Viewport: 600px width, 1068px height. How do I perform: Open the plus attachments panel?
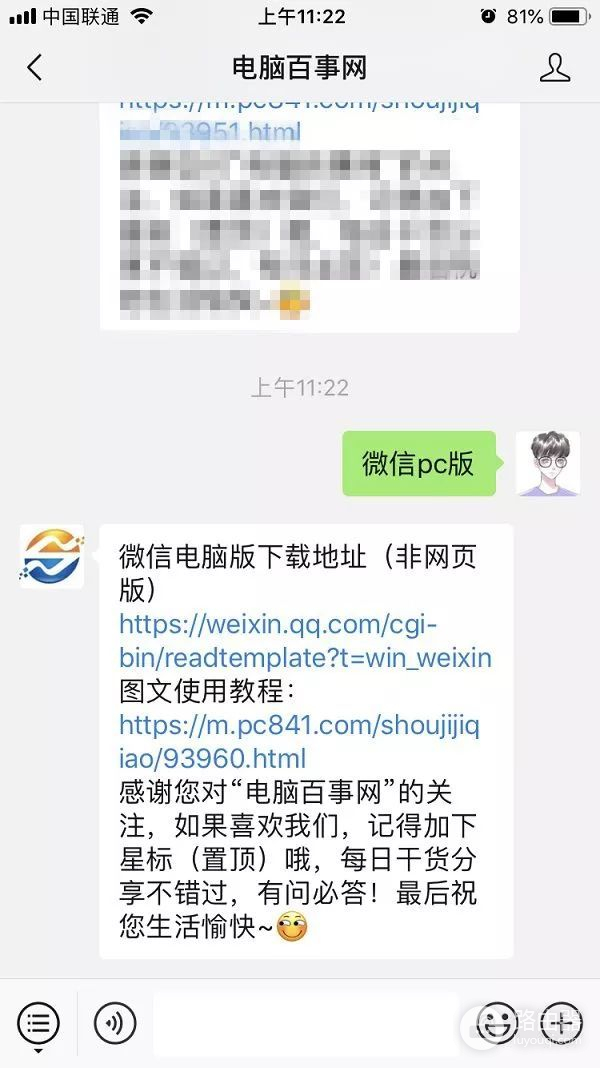tap(561, 1023)
